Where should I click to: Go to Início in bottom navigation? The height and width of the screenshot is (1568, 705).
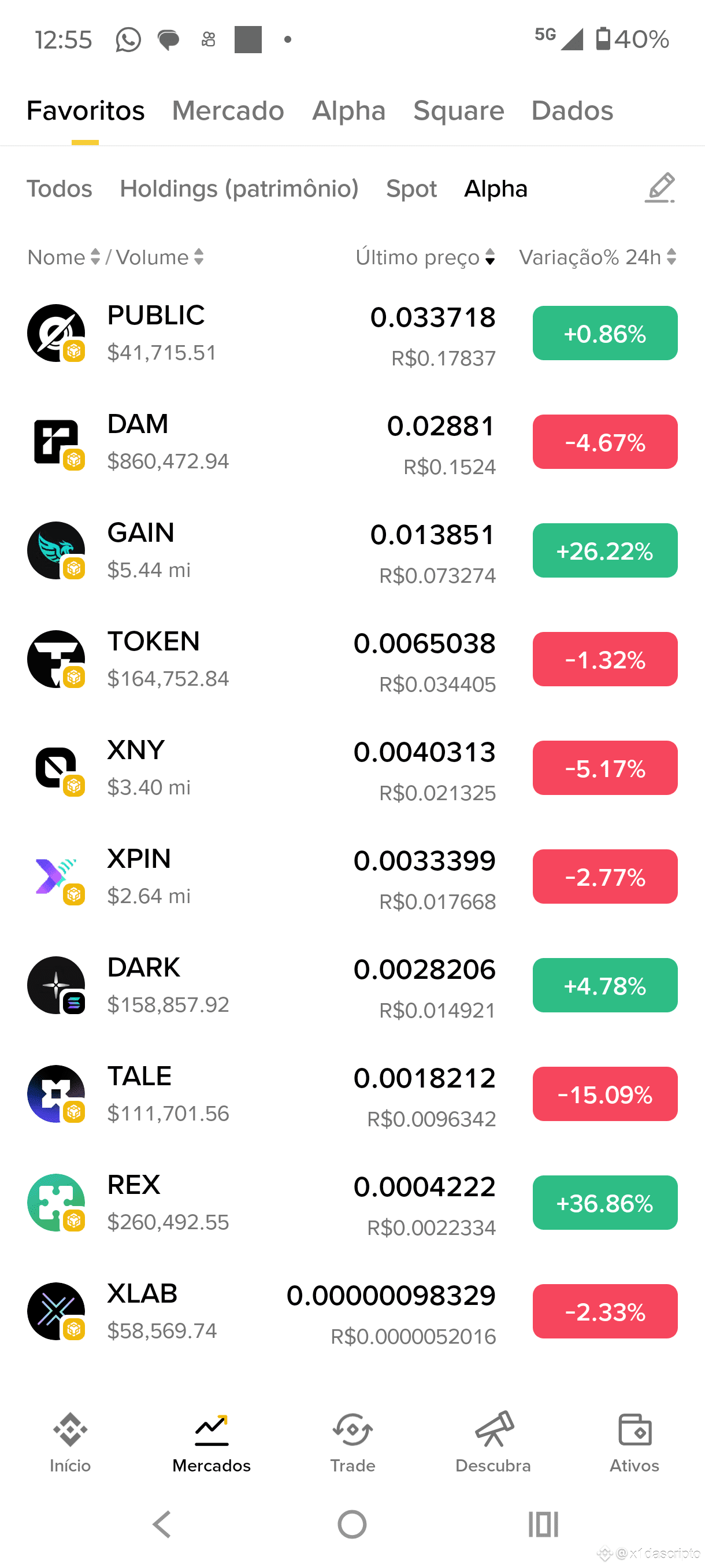pyautogui.click(x=70, y=1443)
